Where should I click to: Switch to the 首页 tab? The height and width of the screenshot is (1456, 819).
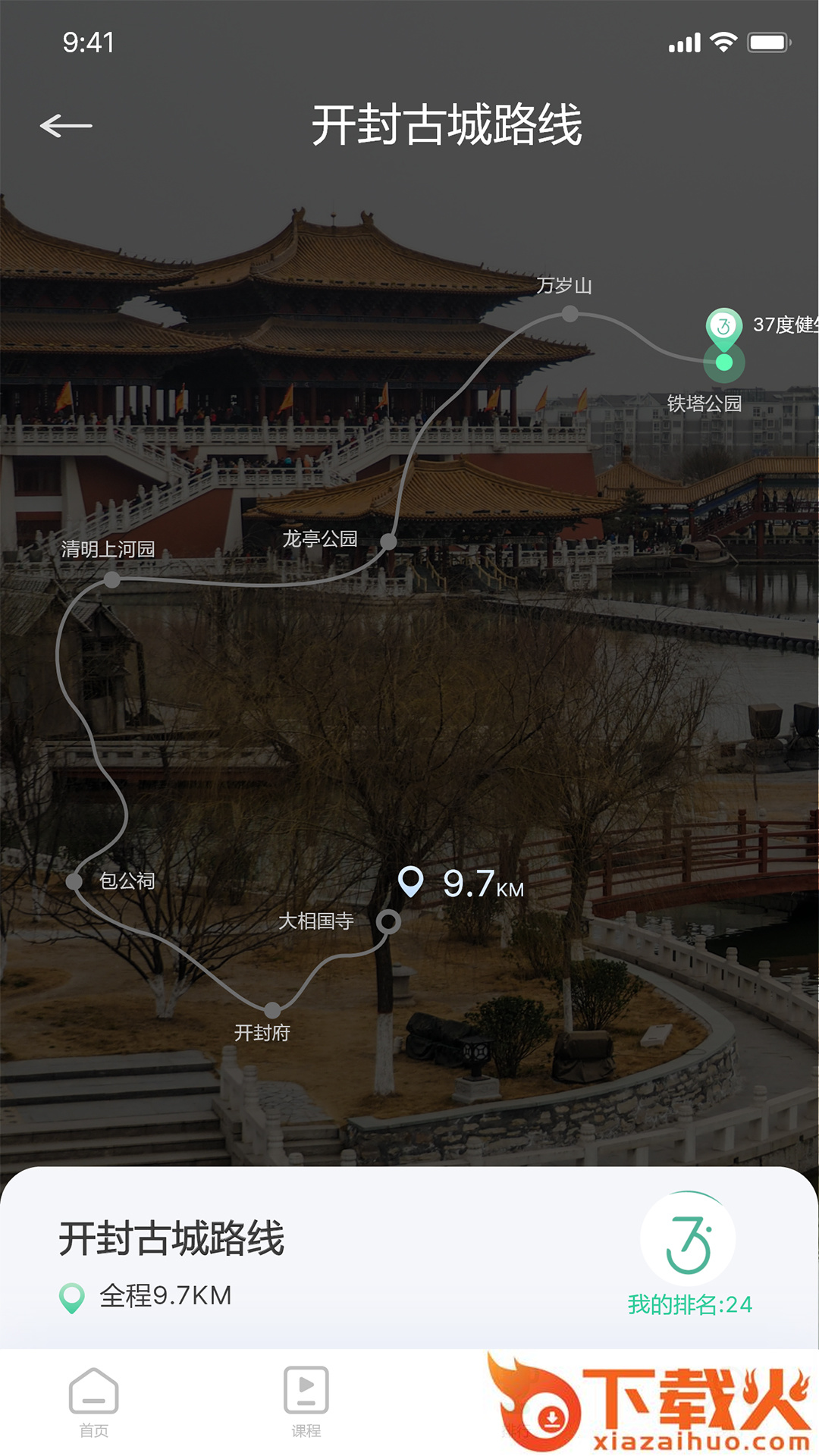(x=93, y=1401)
